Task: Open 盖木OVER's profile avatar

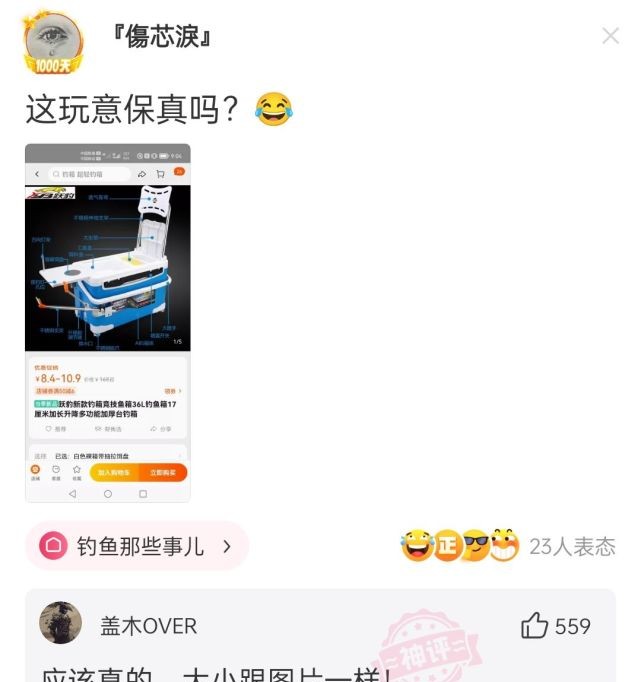Action: [60, 624]
